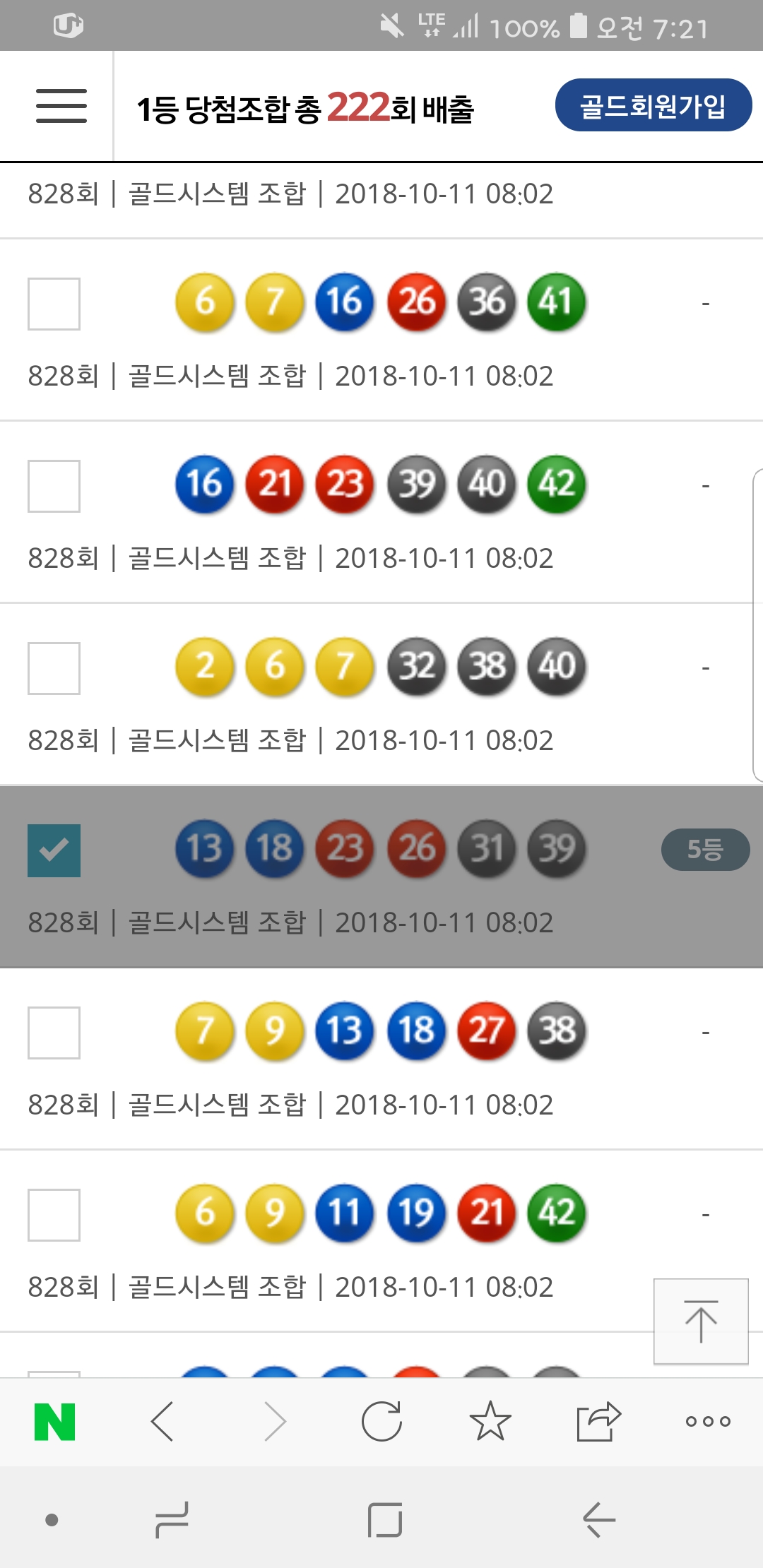This screenshot has height=1568, width=763.
Task: Tap the system home button
Action: click(x=385, y=1519)
